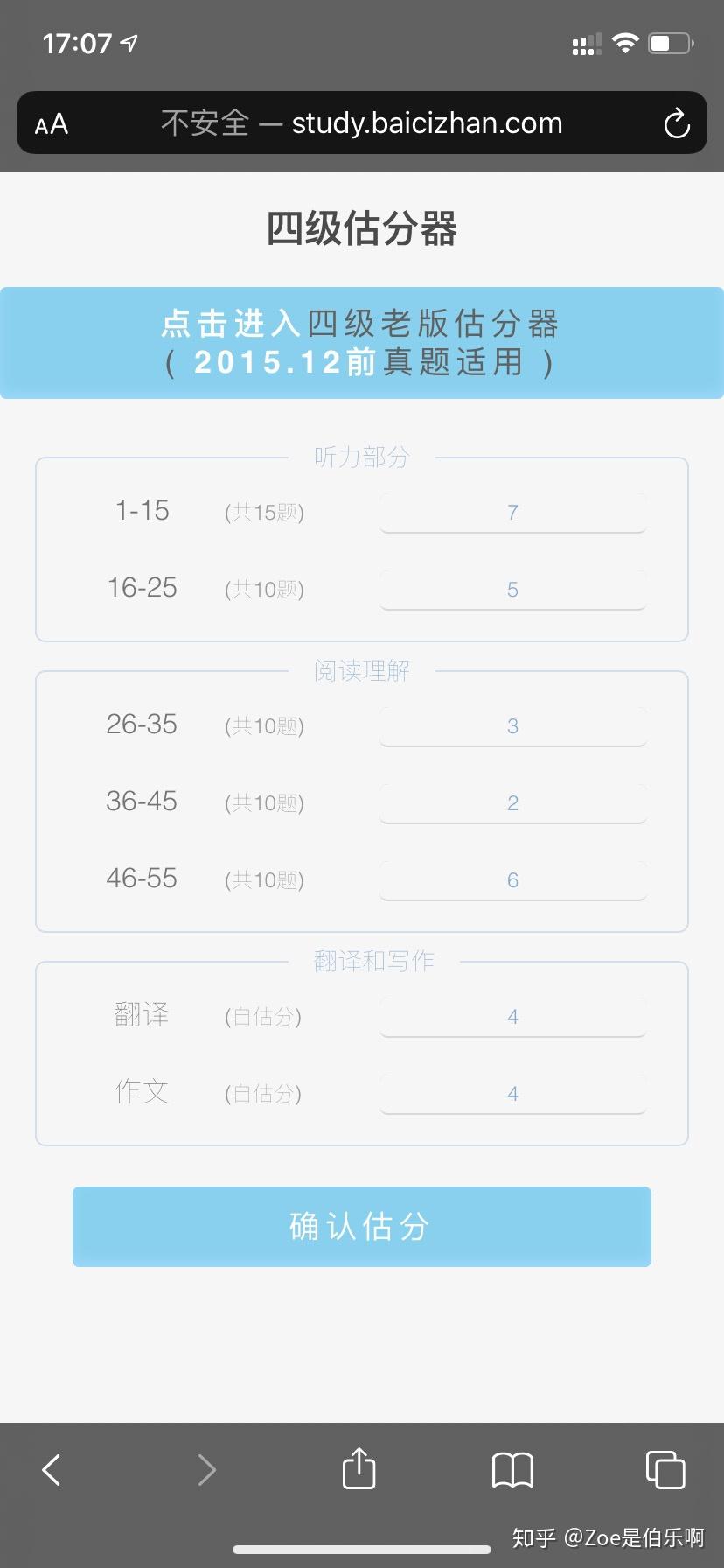The width and height of the screenshot is (724, 1568).
Task: Select the input for questions 26-35
Action: (x=512, y=726)
